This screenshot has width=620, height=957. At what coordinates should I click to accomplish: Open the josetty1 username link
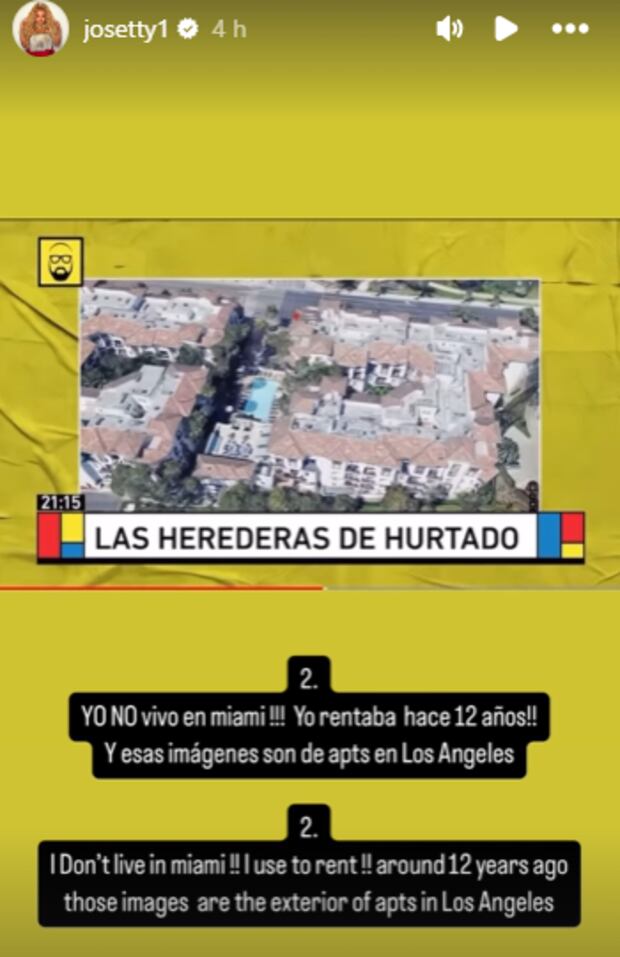125,29
